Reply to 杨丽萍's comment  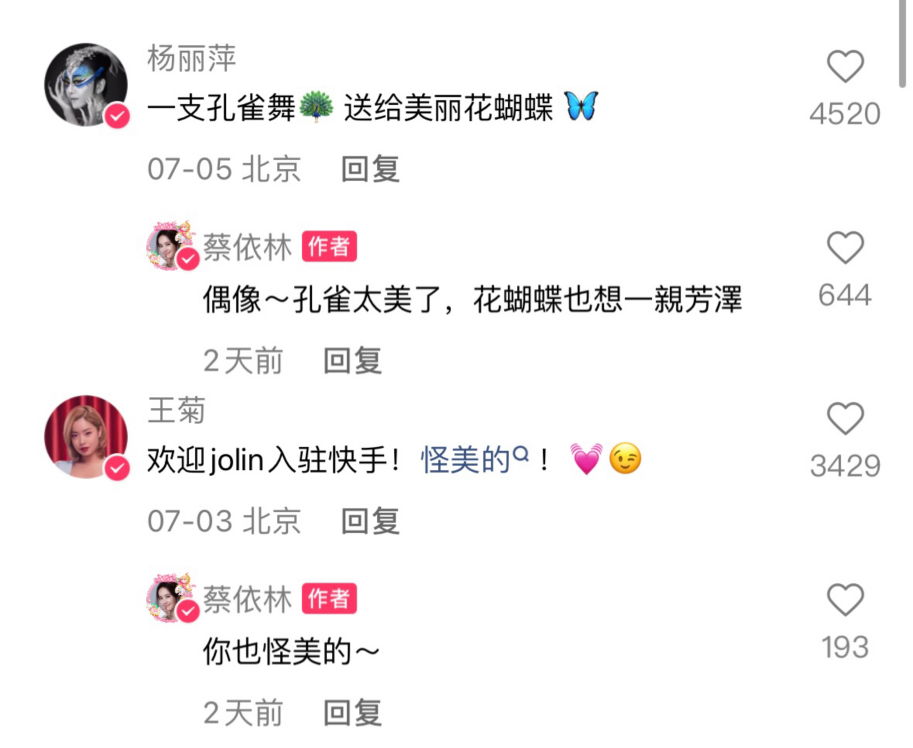tap(370, 168)
